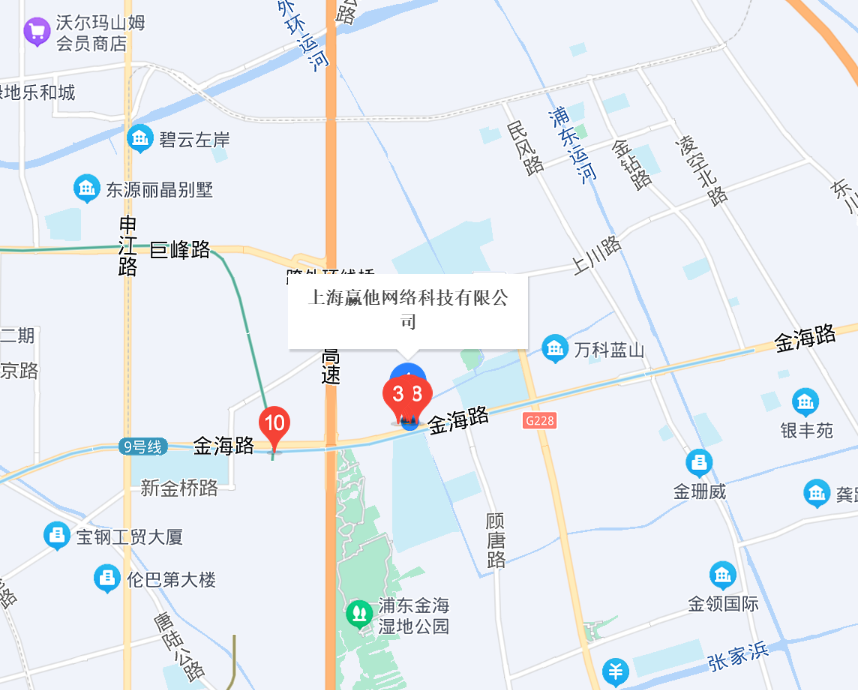This screenshot has height=690, width=858.
Task: Tap the 沃尔玛山姆会员商店 shop icon
Action: click(38, 32)
